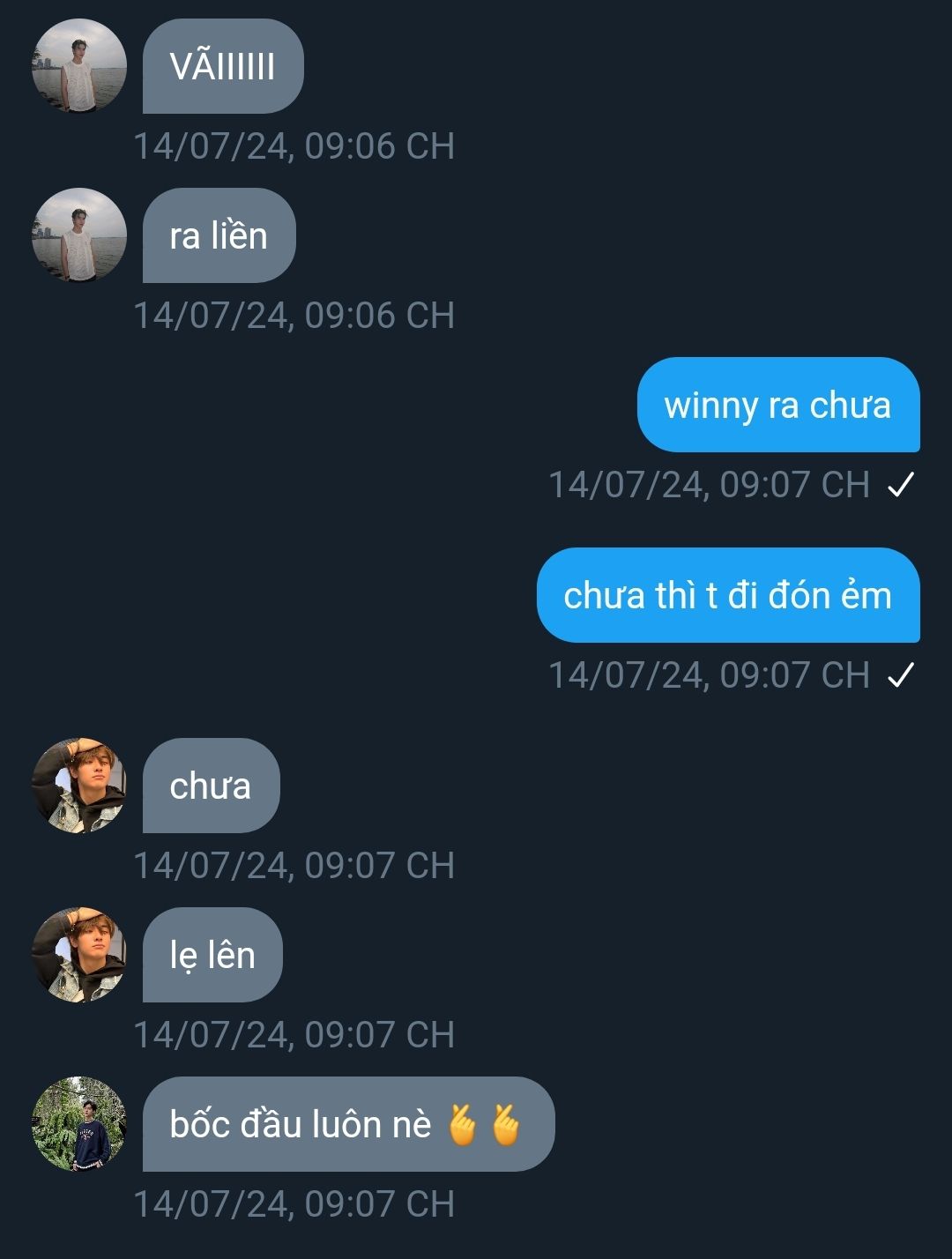The height and width of the screenshot is (1259, 952).
Task: Select the "winny ra chưa" message bubble
Action: pos(777,405)
